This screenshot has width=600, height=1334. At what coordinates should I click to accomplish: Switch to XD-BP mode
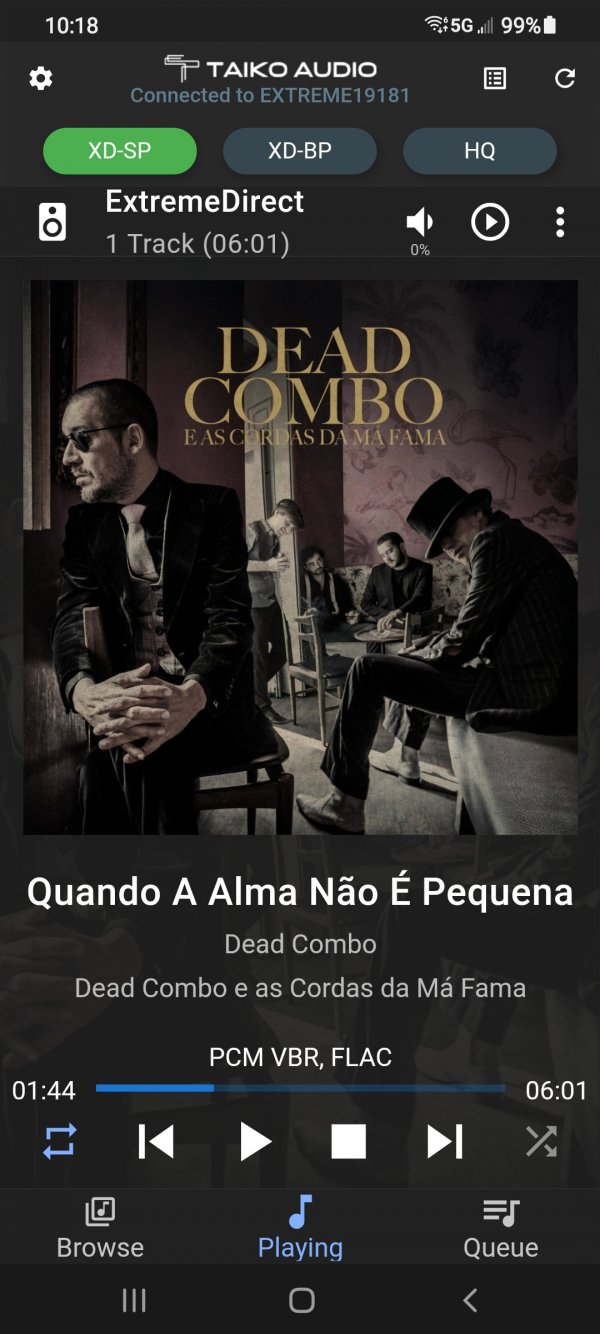point(300,151)
